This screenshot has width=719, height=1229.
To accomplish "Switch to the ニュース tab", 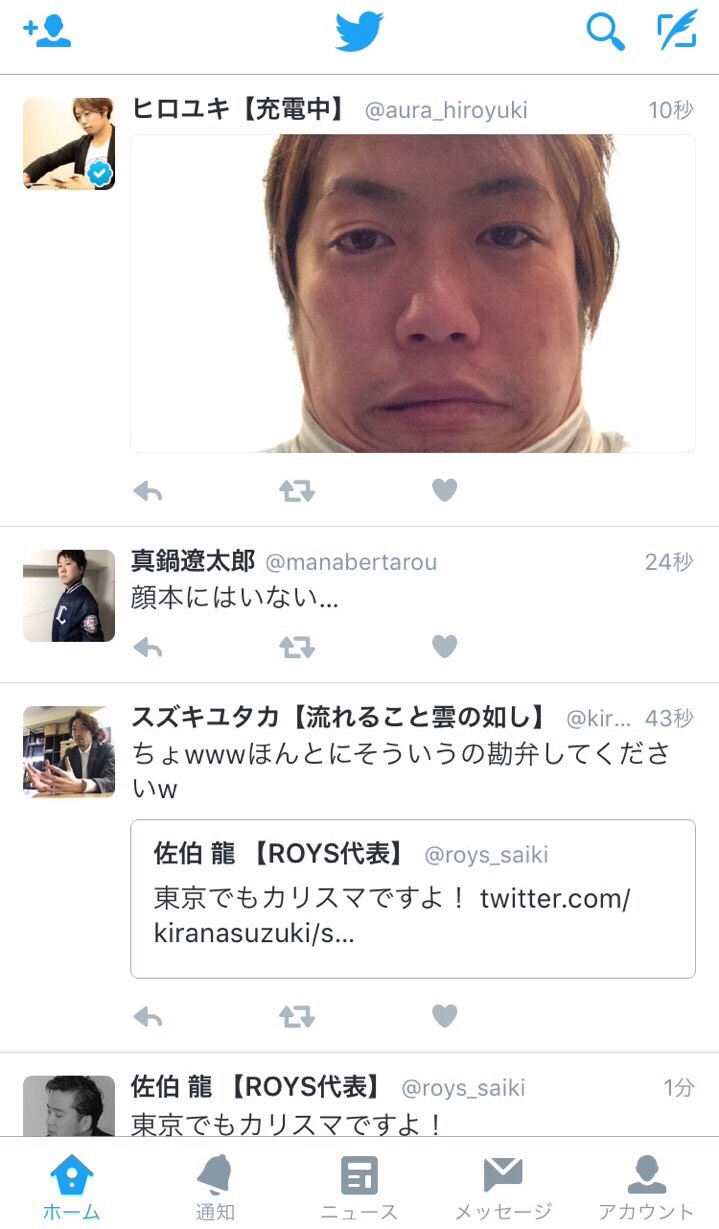I will point(359,1186).
